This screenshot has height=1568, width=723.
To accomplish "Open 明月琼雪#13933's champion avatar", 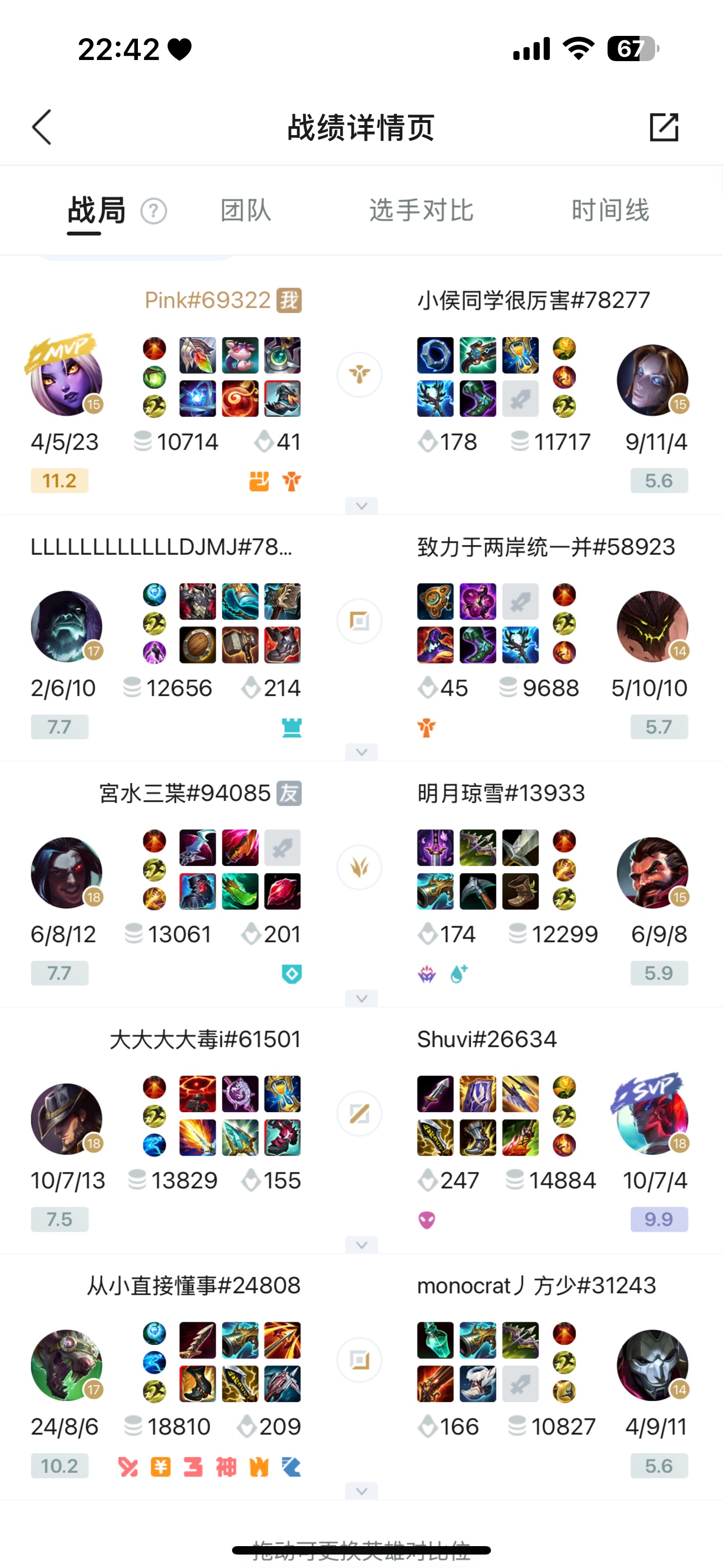I will point(652,873).
